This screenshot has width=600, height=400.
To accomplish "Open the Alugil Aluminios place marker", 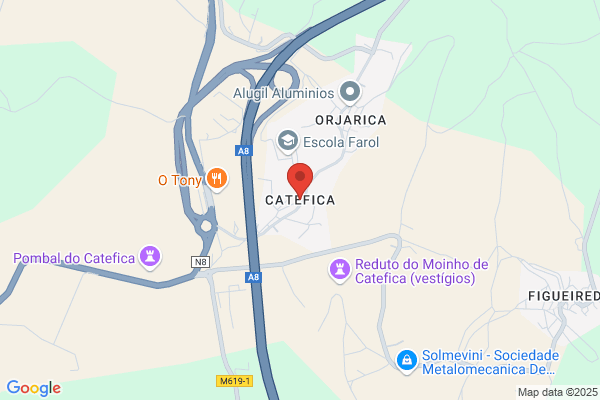I will [x=350, y=92].
